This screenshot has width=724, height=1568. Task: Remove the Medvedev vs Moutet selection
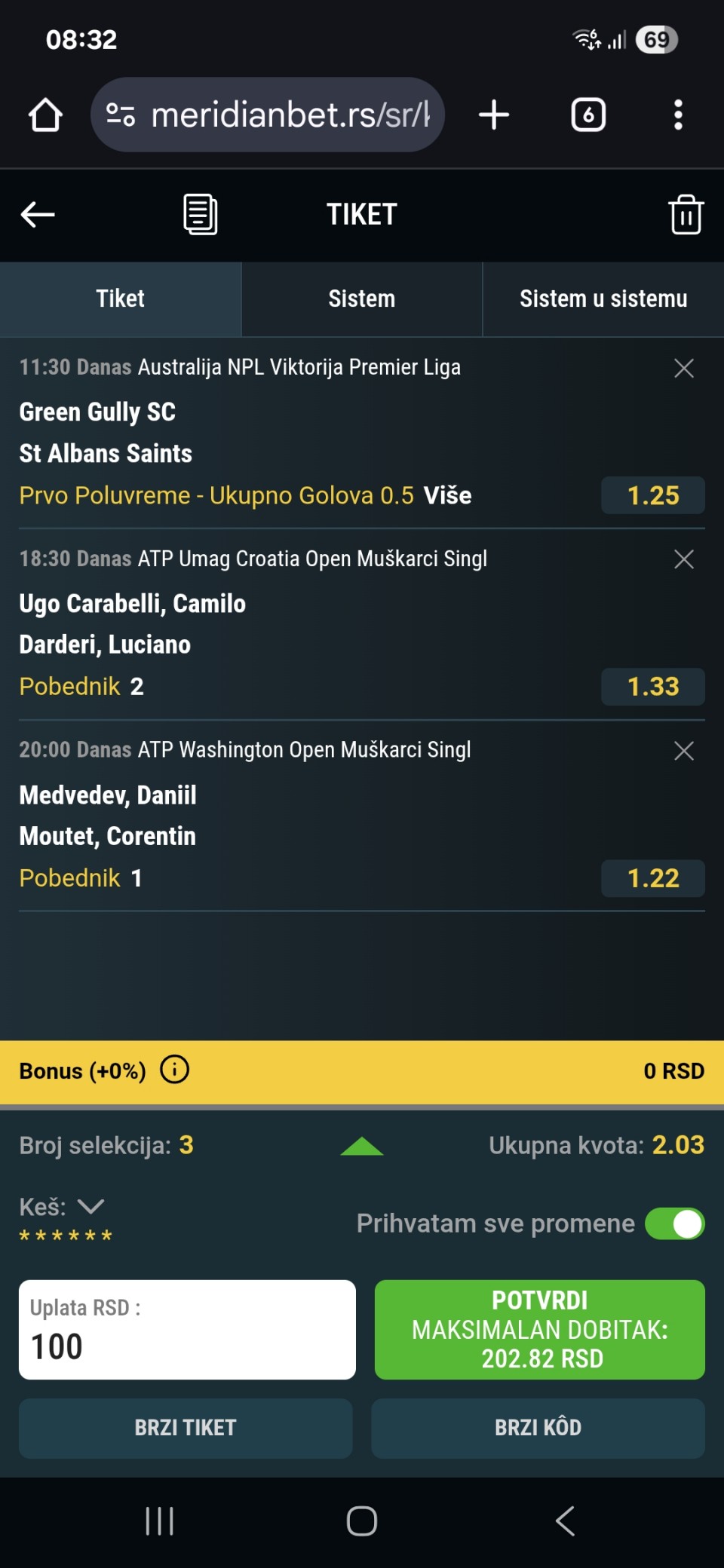click(x=683, y=751)
